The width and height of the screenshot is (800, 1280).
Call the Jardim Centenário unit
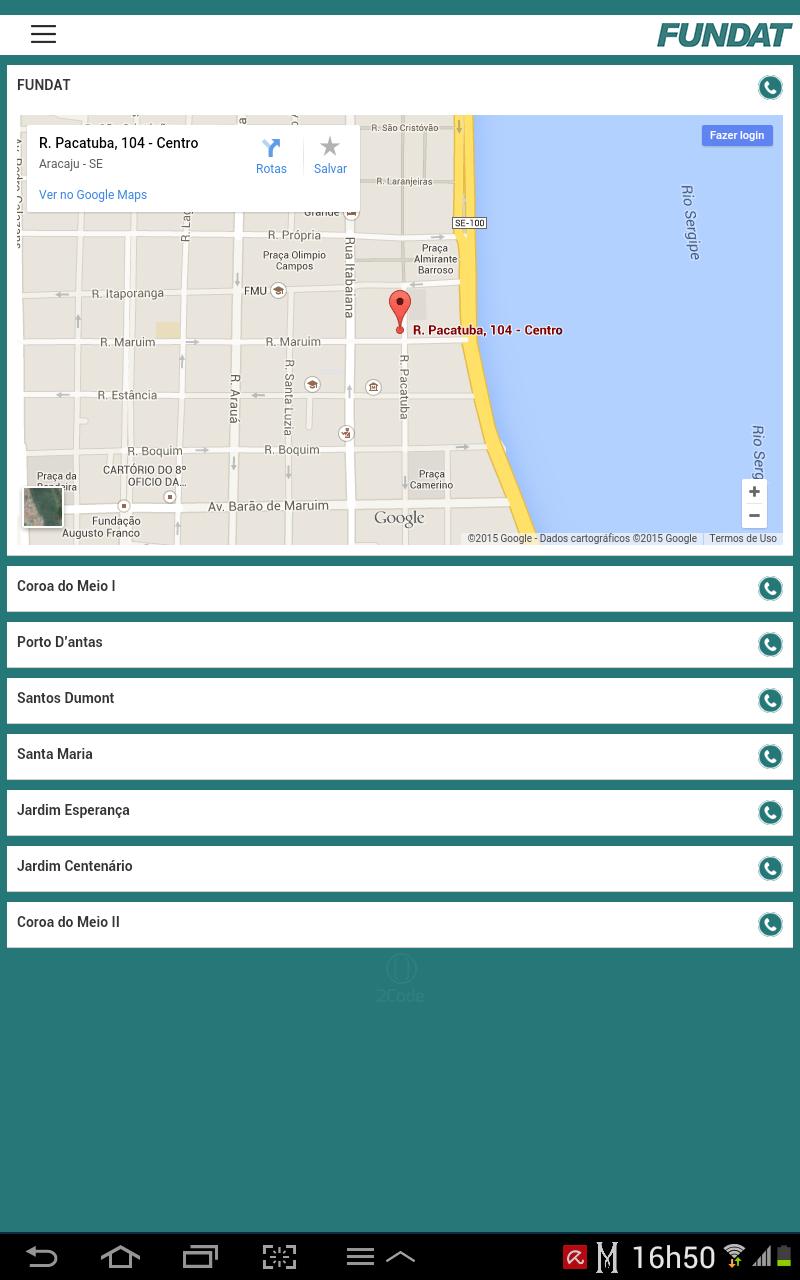pos(769,868)
